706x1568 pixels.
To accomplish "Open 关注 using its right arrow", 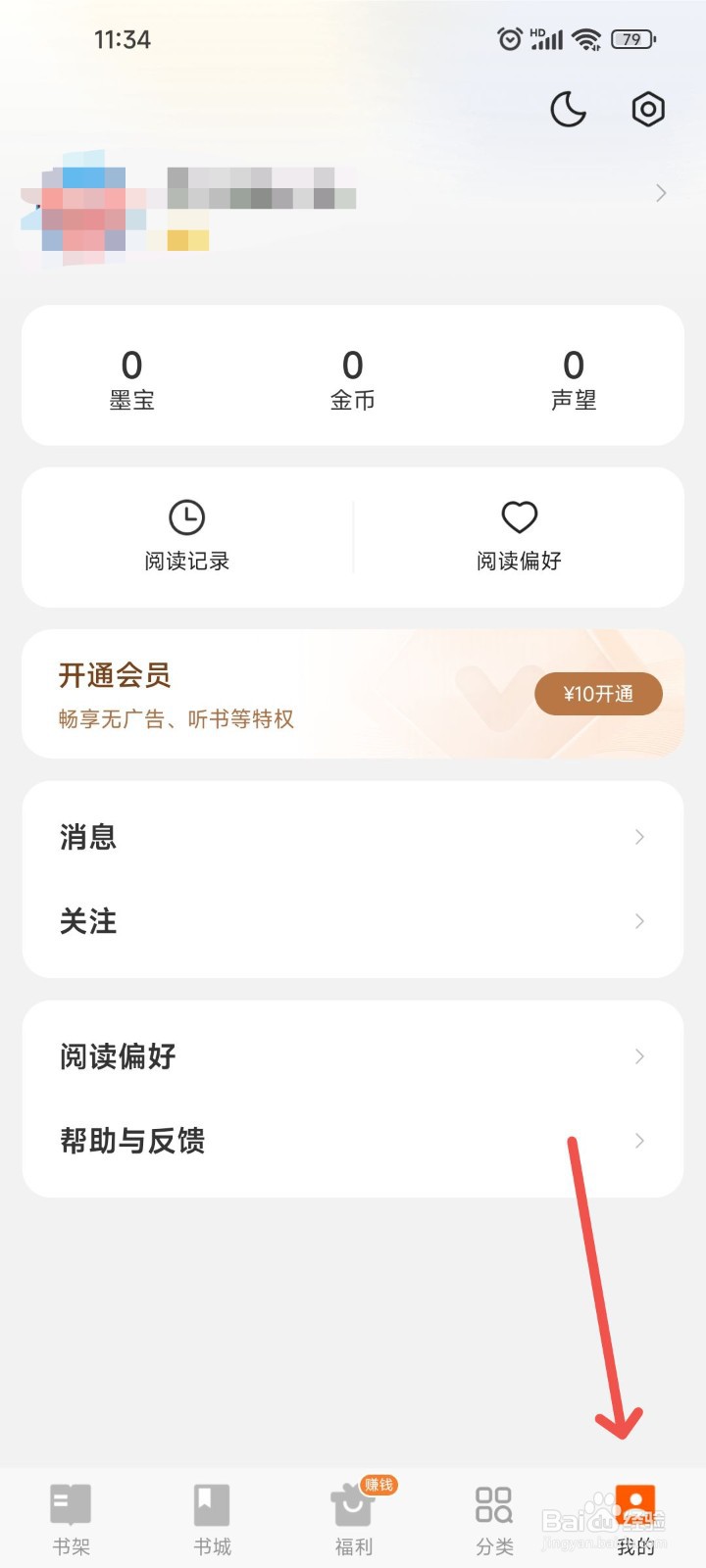I will [639, 921].
